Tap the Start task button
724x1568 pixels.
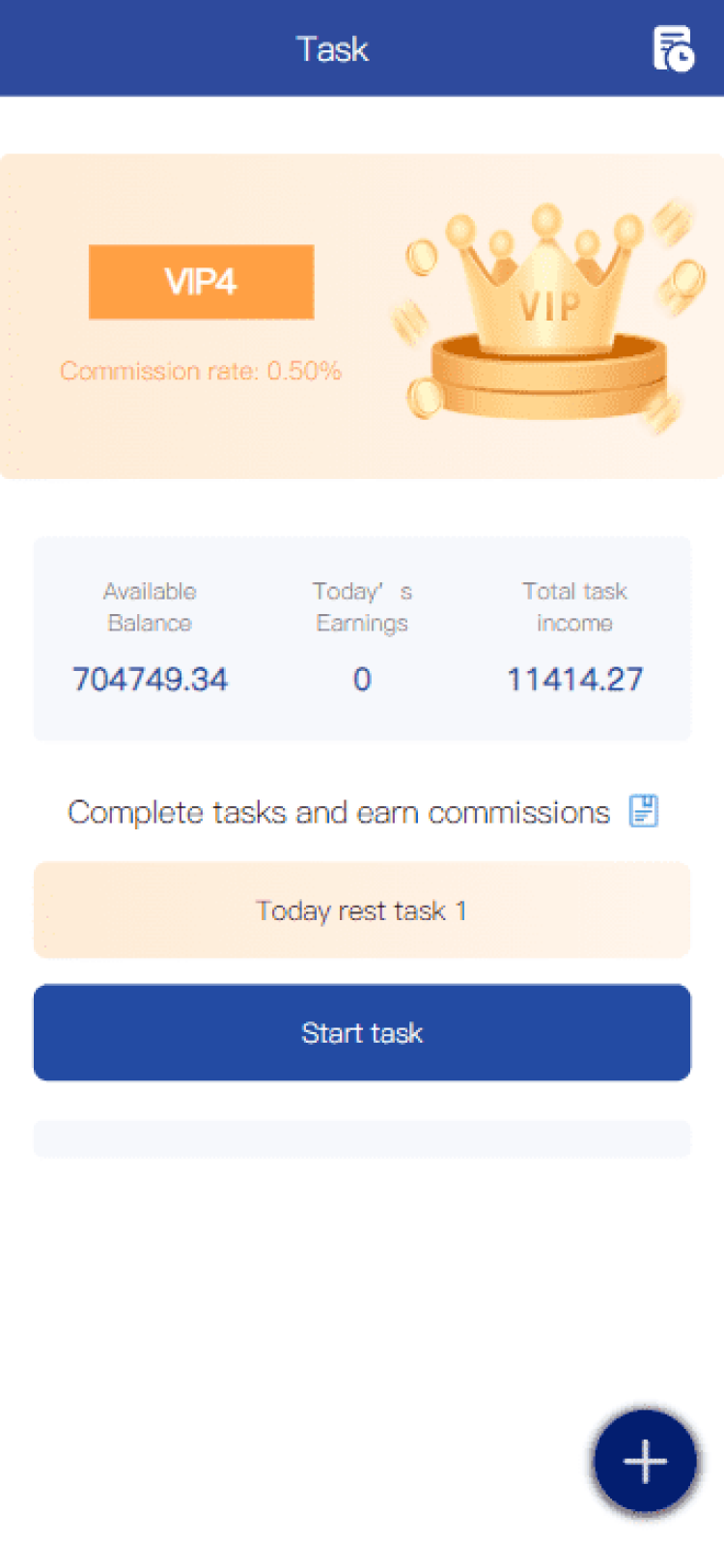[x=362, y=1032]
